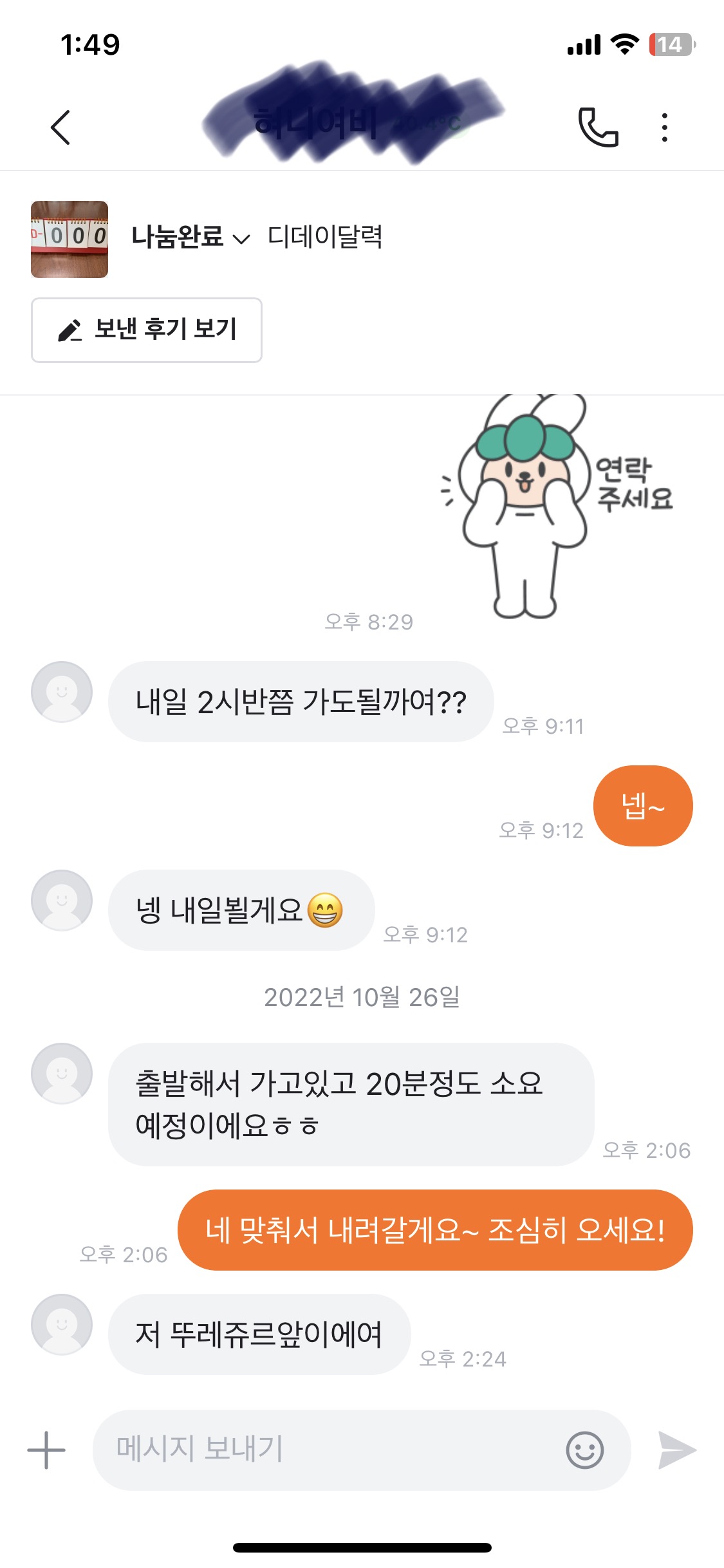
Task: Start a voice call with this user
Action: pos(598,127)
